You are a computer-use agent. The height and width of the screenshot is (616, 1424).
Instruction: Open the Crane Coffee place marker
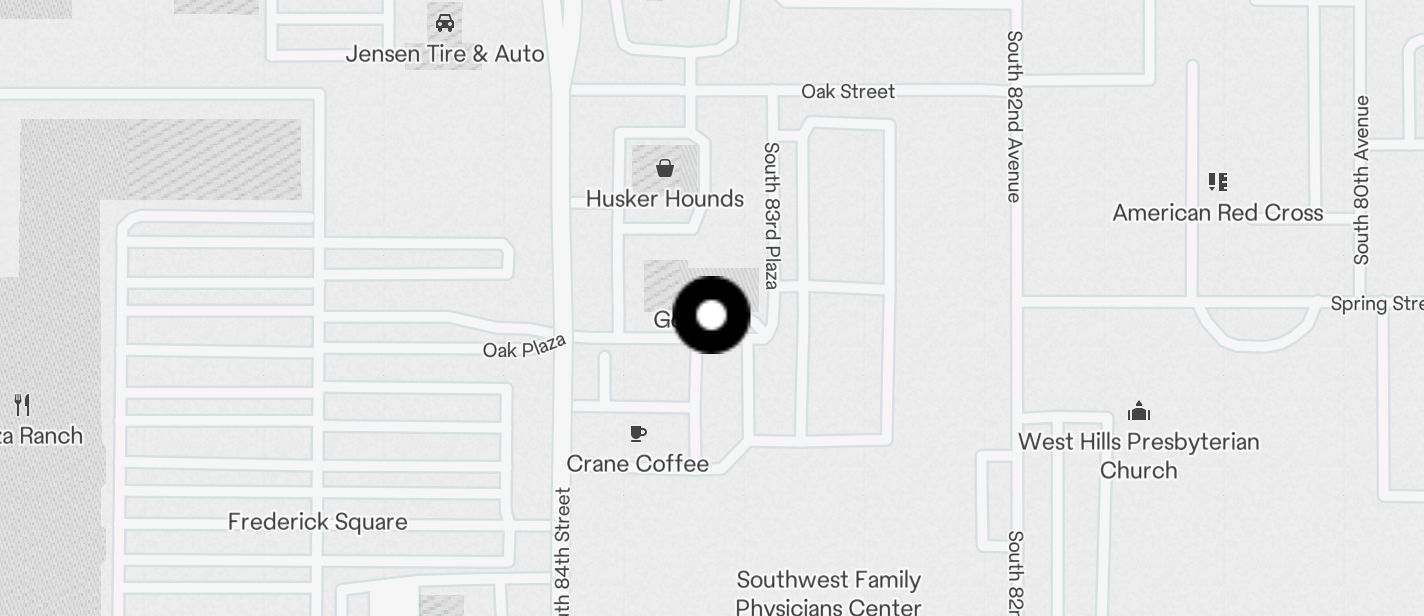[x=638, y=433]
